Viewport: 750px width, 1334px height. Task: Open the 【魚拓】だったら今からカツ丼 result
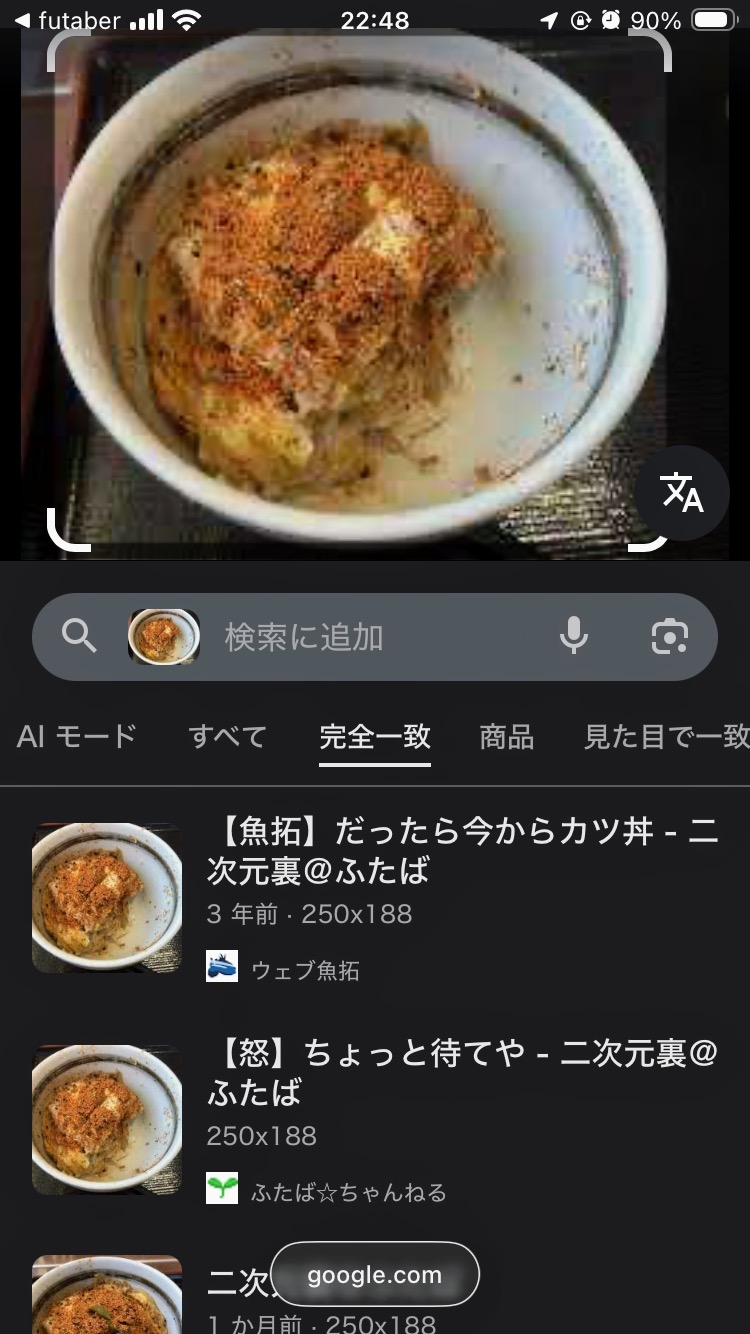[462, 850]
